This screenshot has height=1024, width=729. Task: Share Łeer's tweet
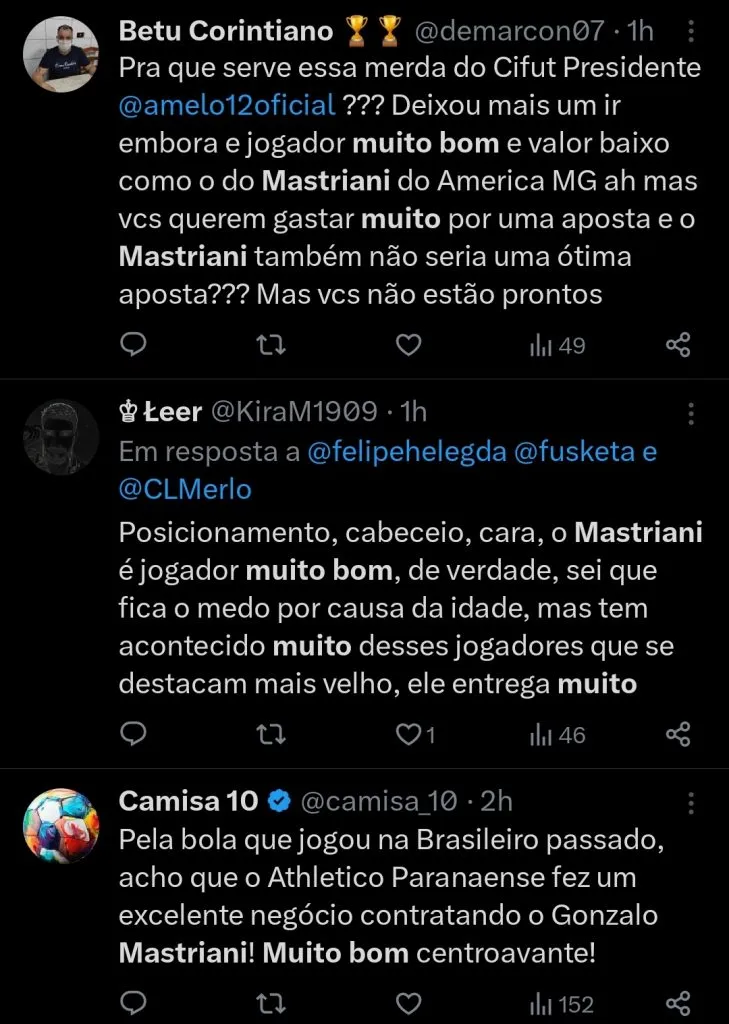[679, 735]
